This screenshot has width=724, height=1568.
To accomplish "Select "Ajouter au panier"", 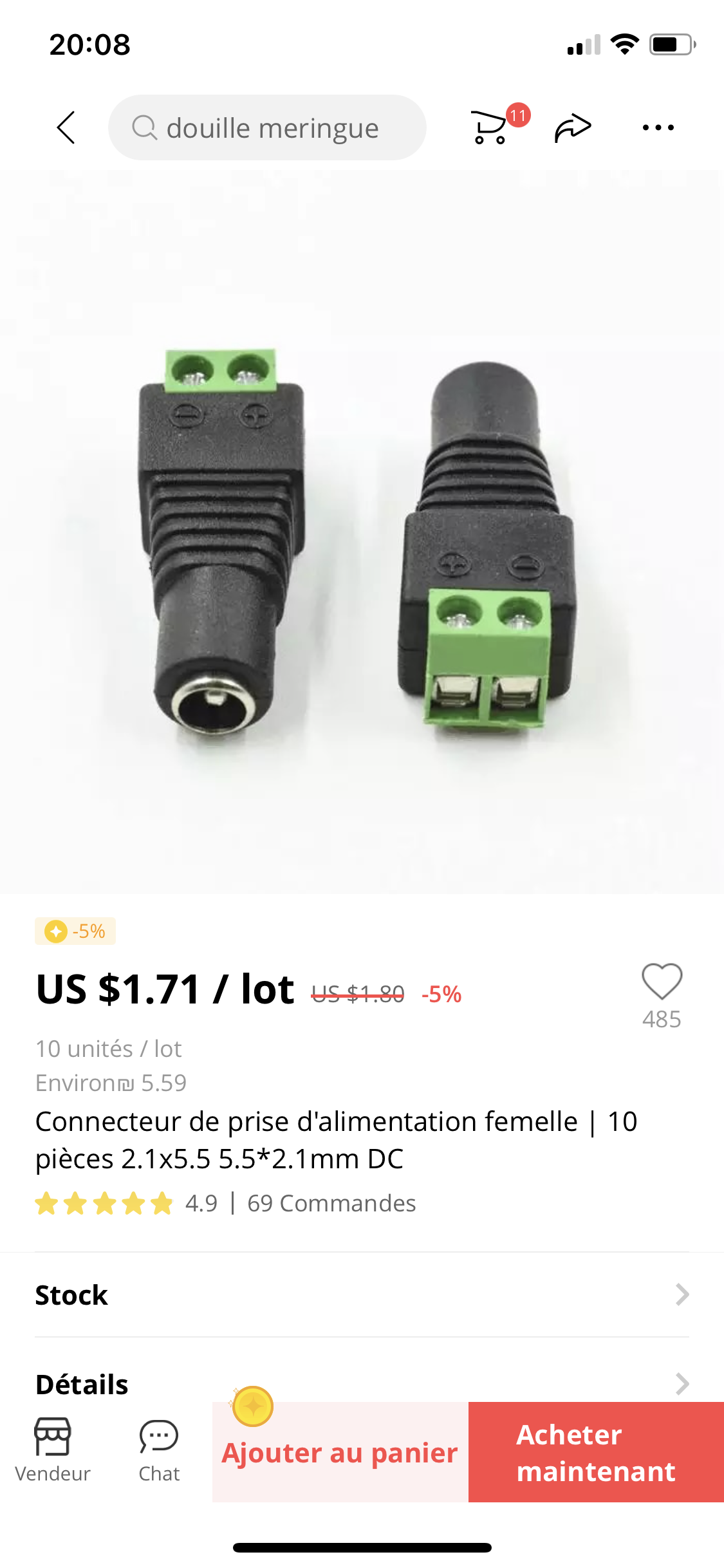I will pyautogui.click(x=340, y=1453).
